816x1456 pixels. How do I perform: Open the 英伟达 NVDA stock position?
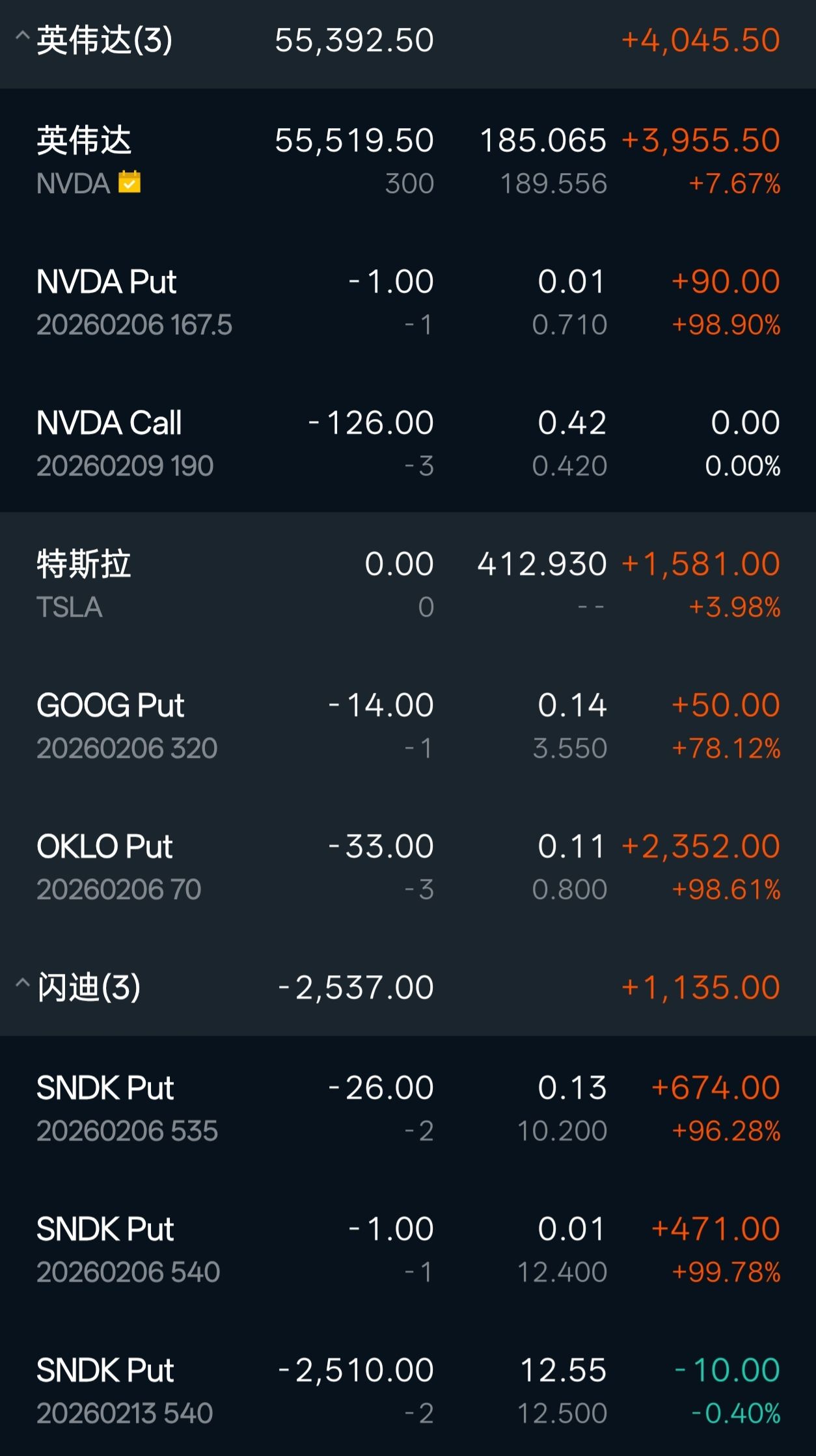408,160
